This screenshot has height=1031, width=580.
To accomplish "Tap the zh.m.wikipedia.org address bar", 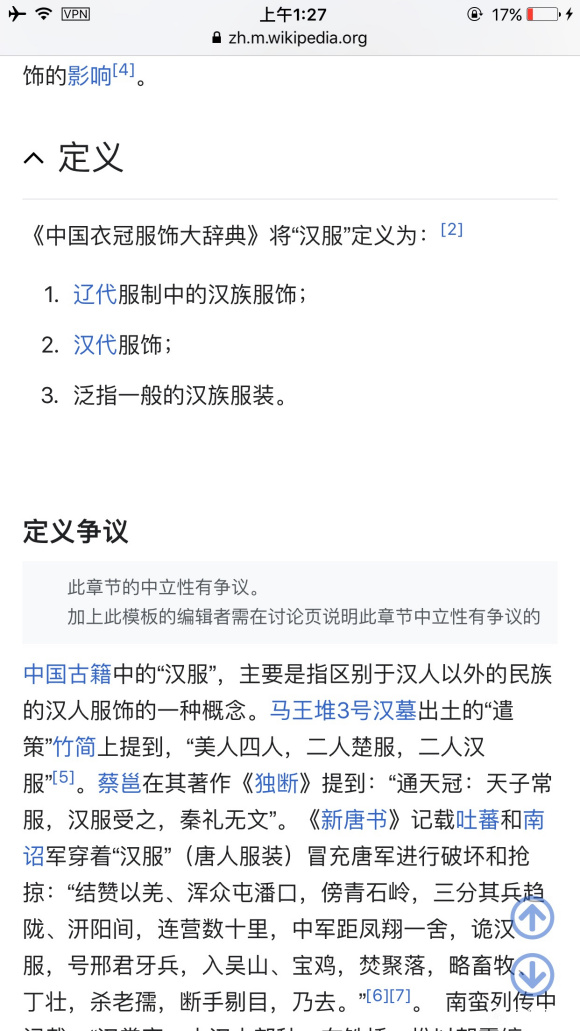I will click(x=289, y=37).
